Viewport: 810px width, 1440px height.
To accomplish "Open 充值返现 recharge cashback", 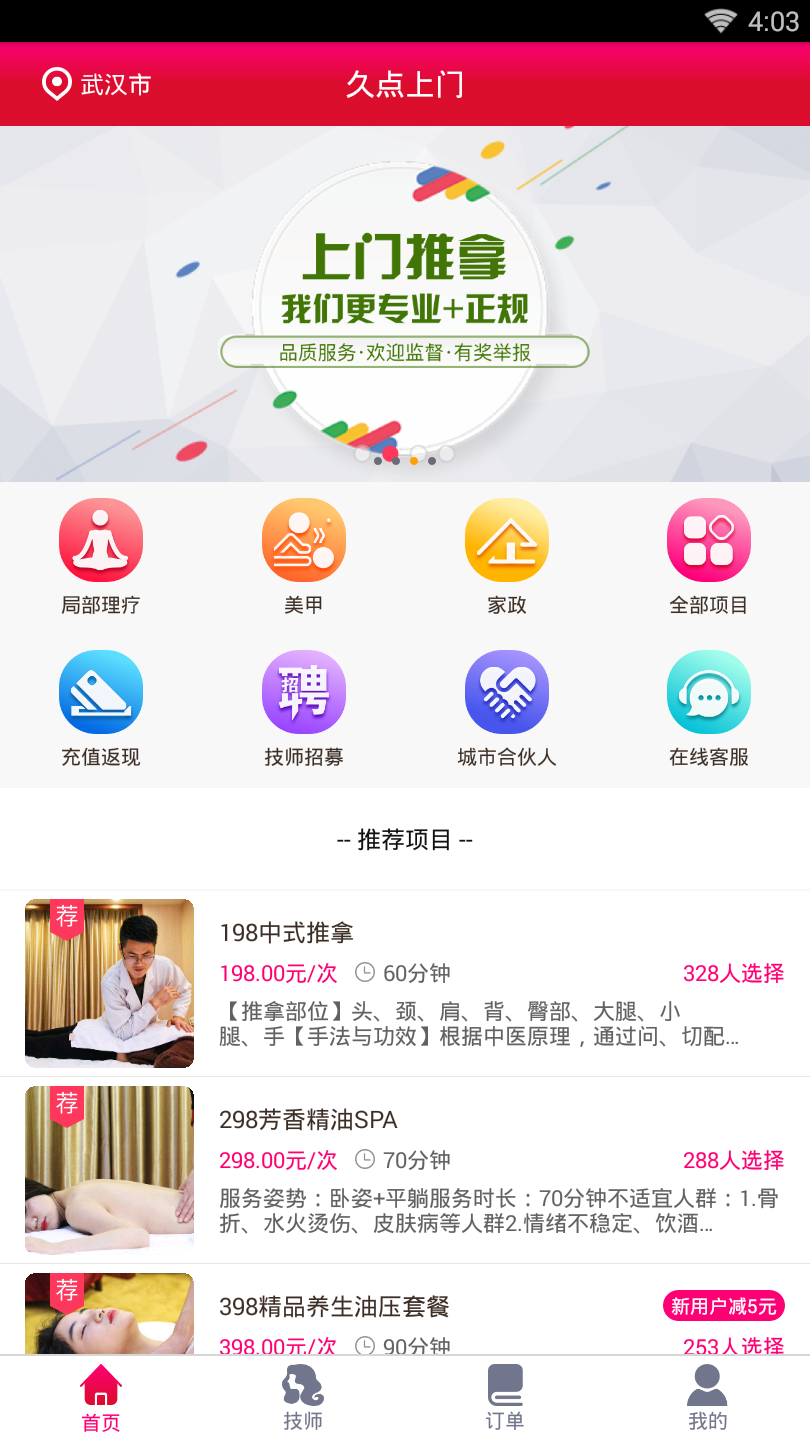I will click(101, 708).
